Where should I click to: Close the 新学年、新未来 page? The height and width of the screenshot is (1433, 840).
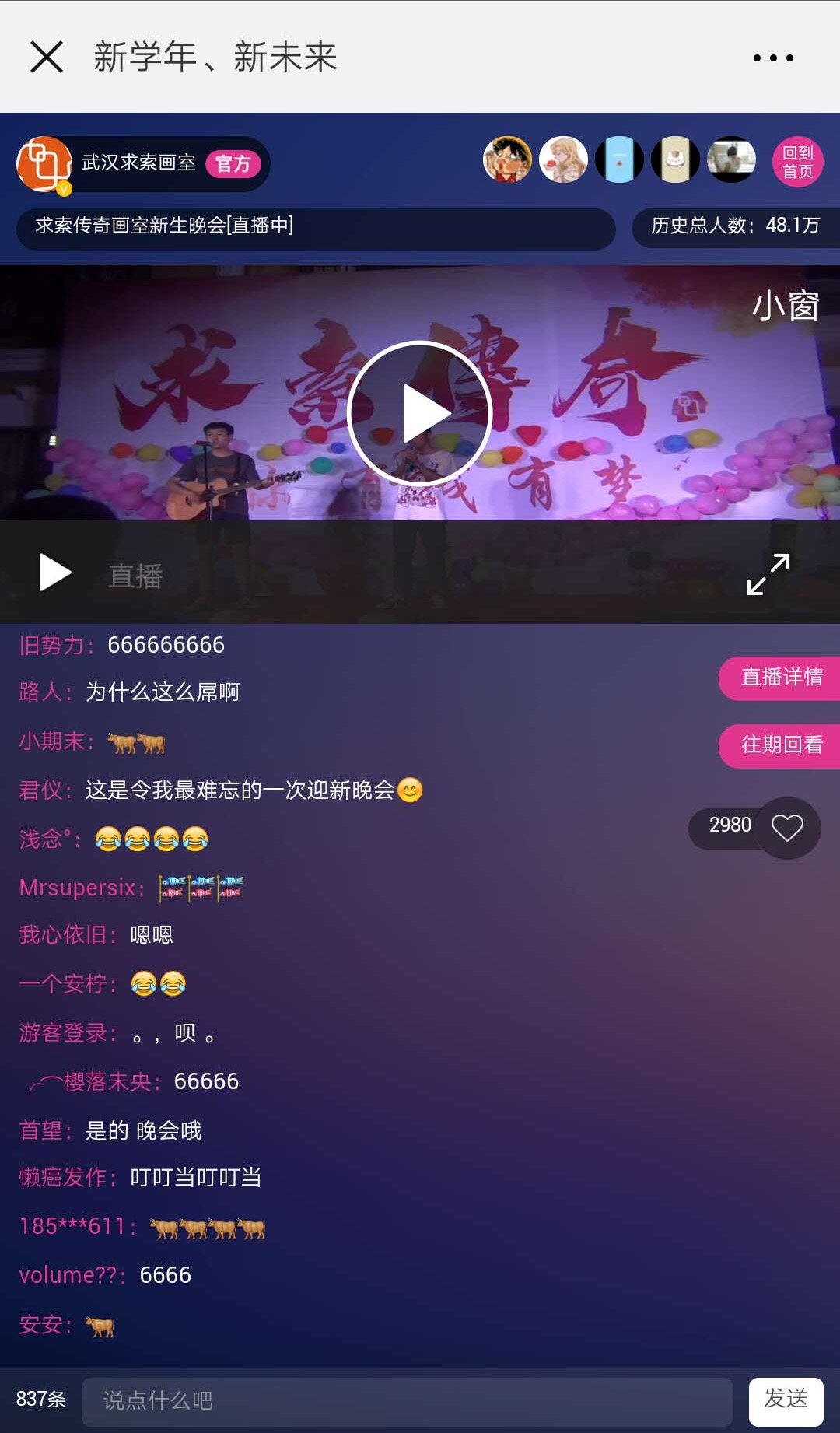tap(47, 57)
